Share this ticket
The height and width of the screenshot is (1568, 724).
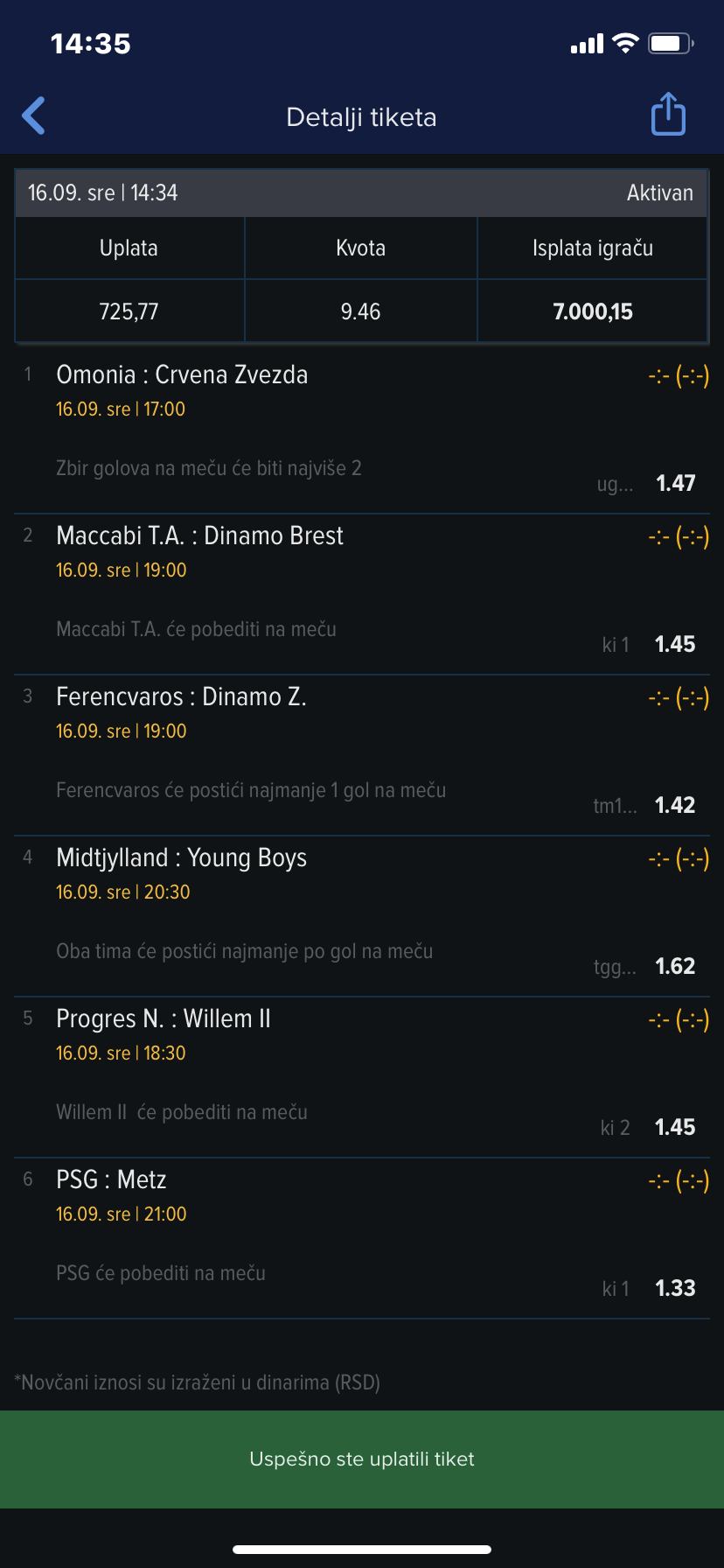click(x=668, y=115)
